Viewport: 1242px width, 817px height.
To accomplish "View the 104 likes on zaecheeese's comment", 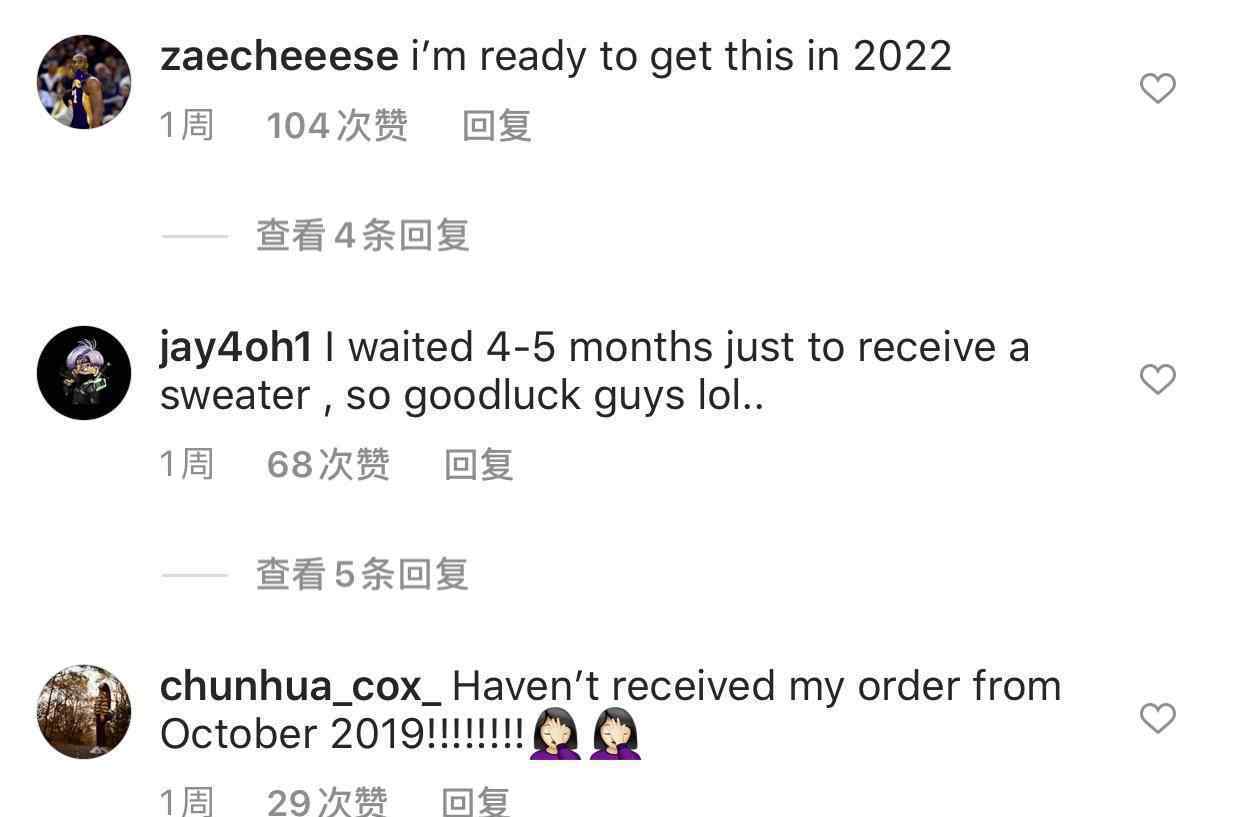I will 337,127.
